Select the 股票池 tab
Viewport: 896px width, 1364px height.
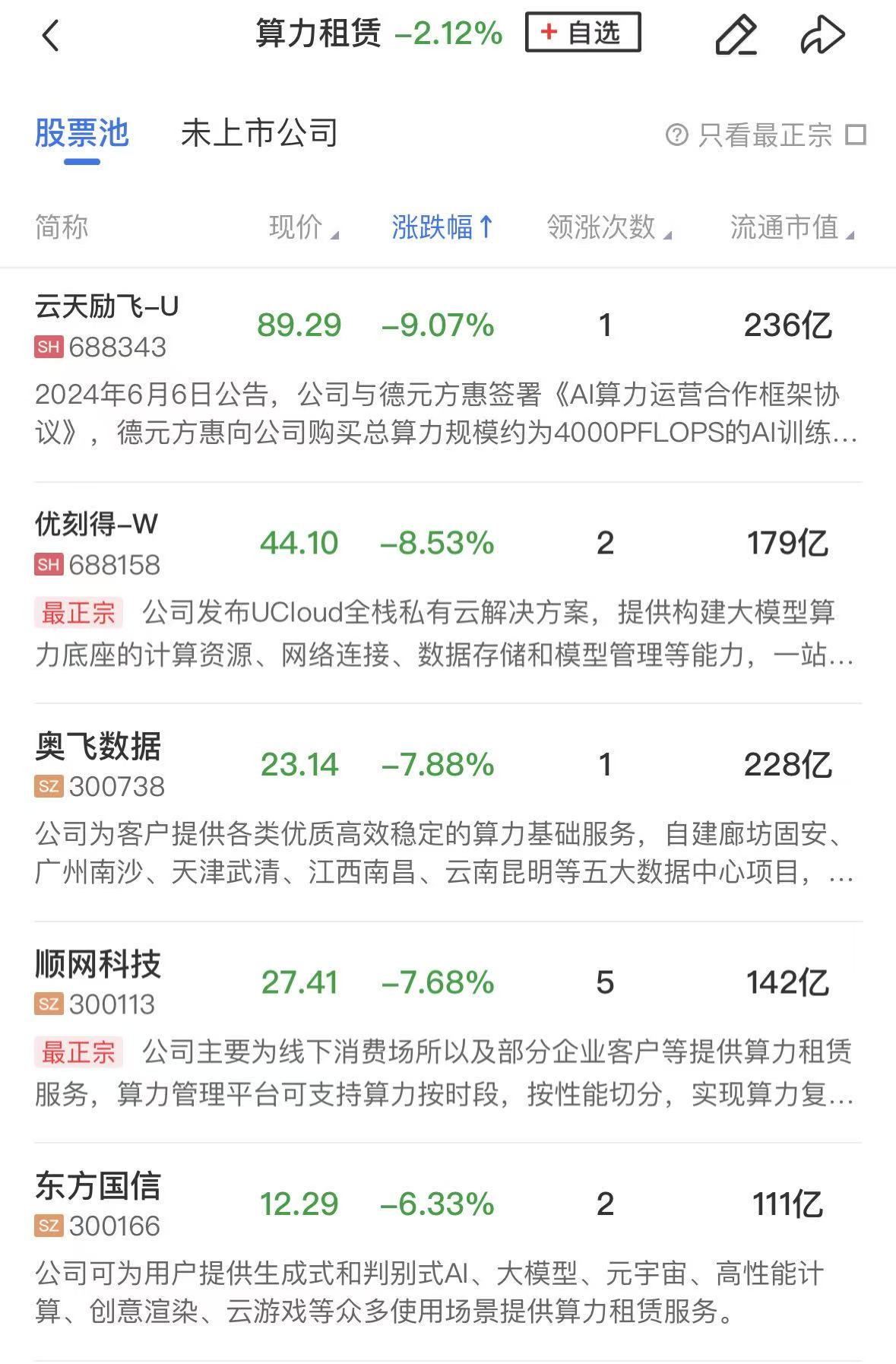click(82, 134)
